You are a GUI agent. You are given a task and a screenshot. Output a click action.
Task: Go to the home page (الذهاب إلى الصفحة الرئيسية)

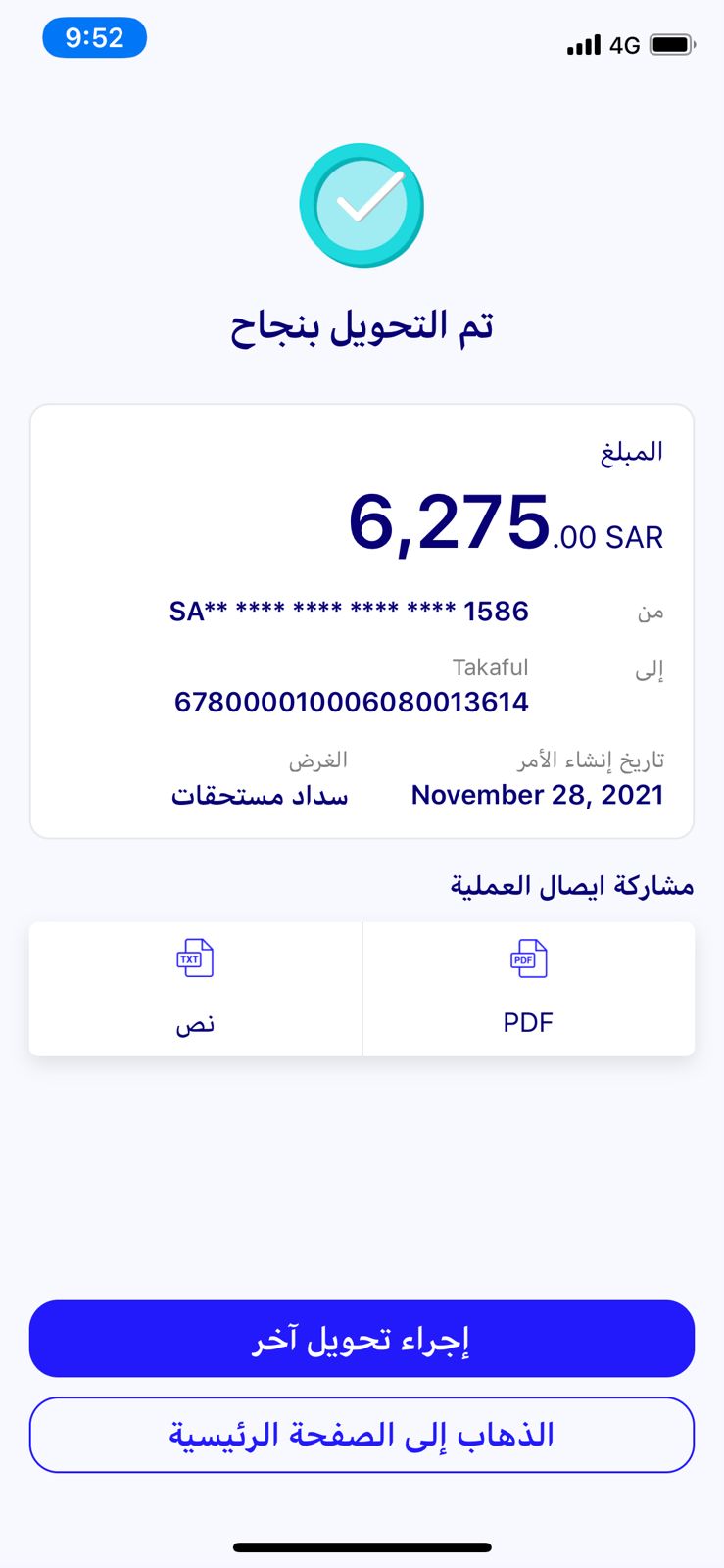point(362,1435)
